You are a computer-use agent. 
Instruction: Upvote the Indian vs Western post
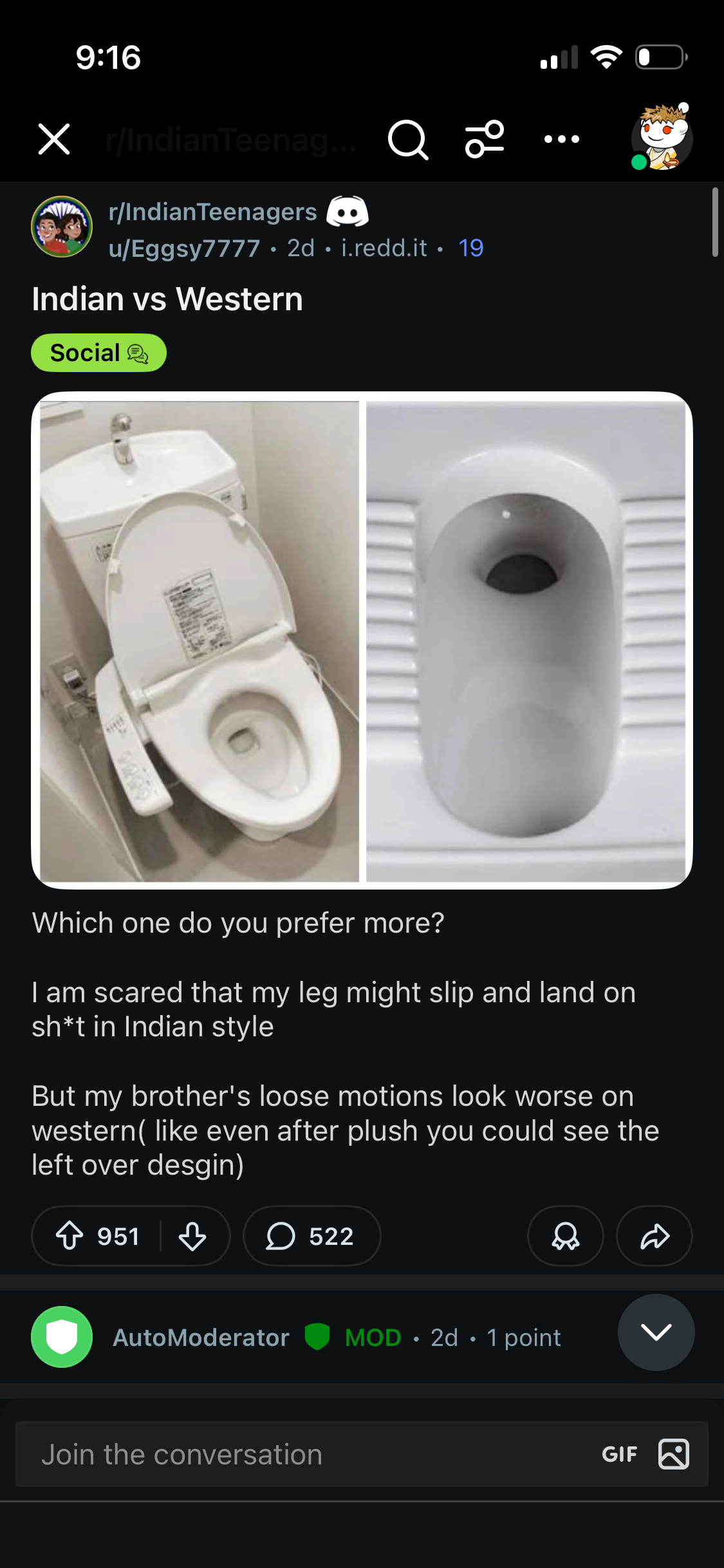[x=70, y=1236]
